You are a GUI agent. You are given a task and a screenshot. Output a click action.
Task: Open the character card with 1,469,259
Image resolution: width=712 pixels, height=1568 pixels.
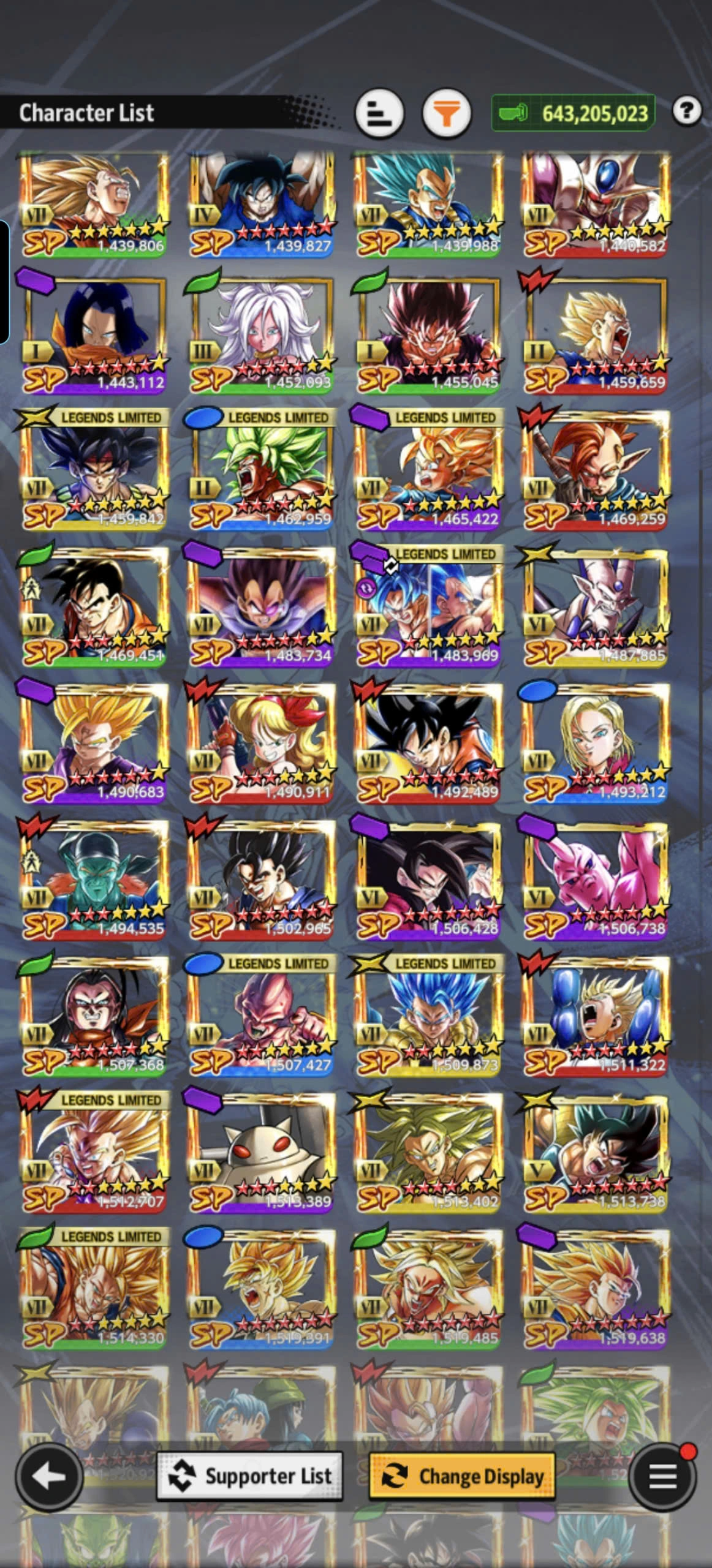[596, 472]
